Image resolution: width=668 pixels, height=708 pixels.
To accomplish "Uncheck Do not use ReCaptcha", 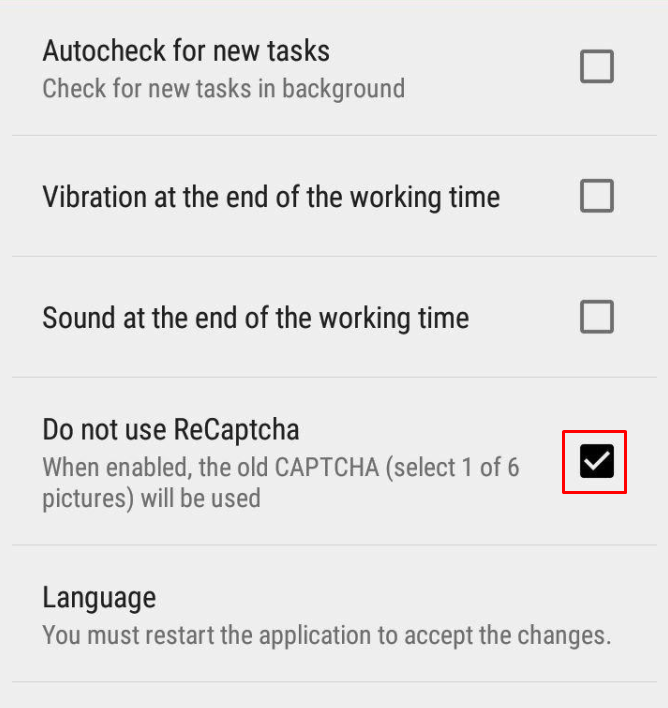I will point(596,462).
